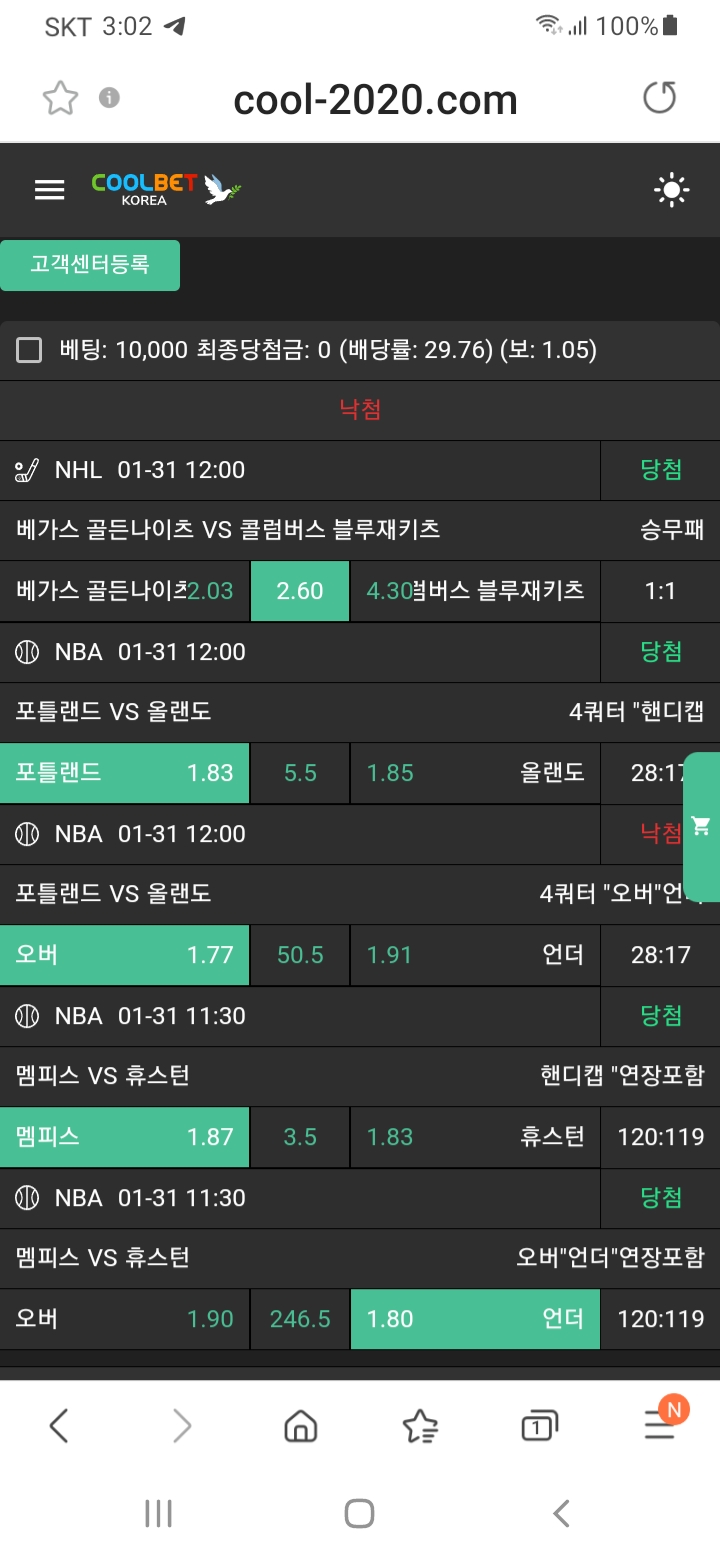Open the browser tabs switcher

pyautogui.click(x=539, y=1426)
